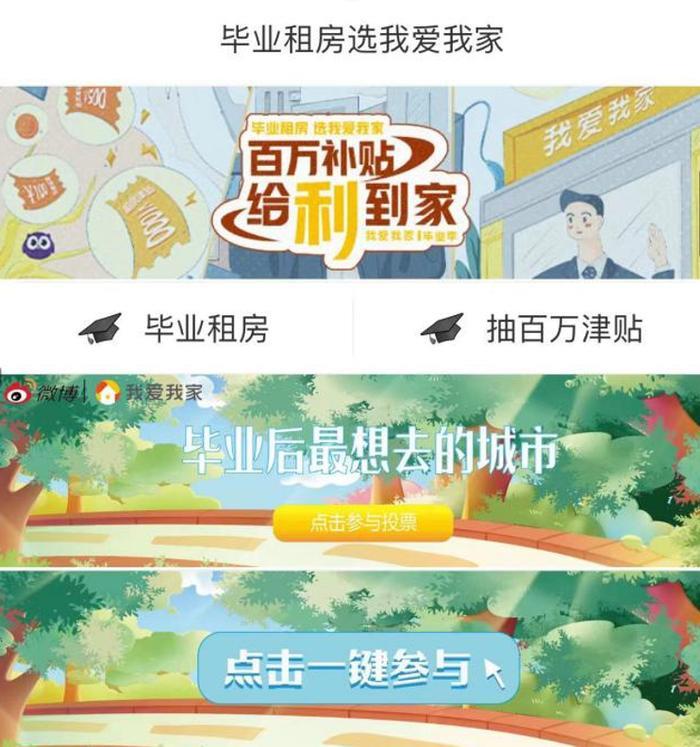The height and width of the screenshot is (747, 700).
Task: Tap the 点击参与投票 button
Action: [364, 523]
